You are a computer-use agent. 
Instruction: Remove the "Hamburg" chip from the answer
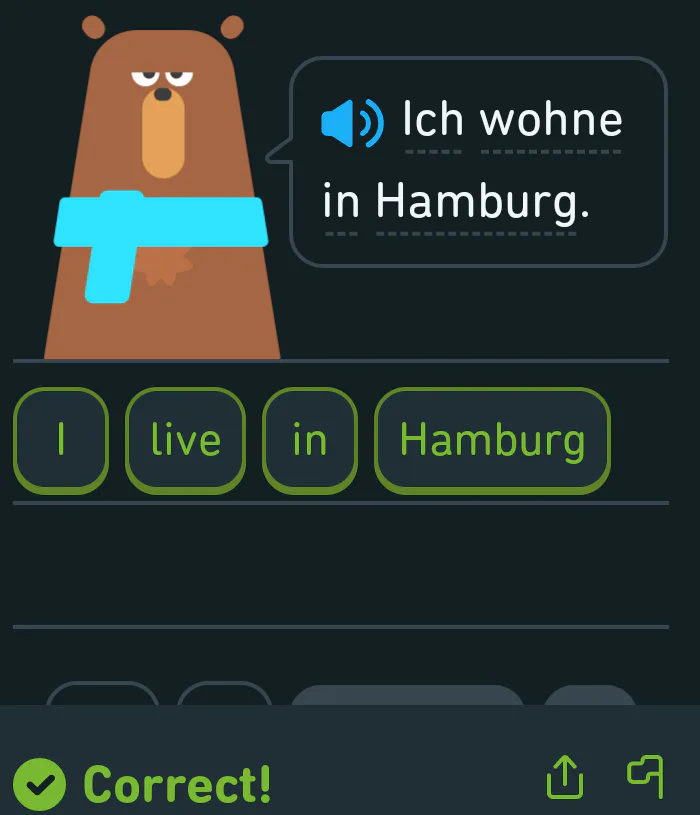pyautogui.click(x=492, y=440)
